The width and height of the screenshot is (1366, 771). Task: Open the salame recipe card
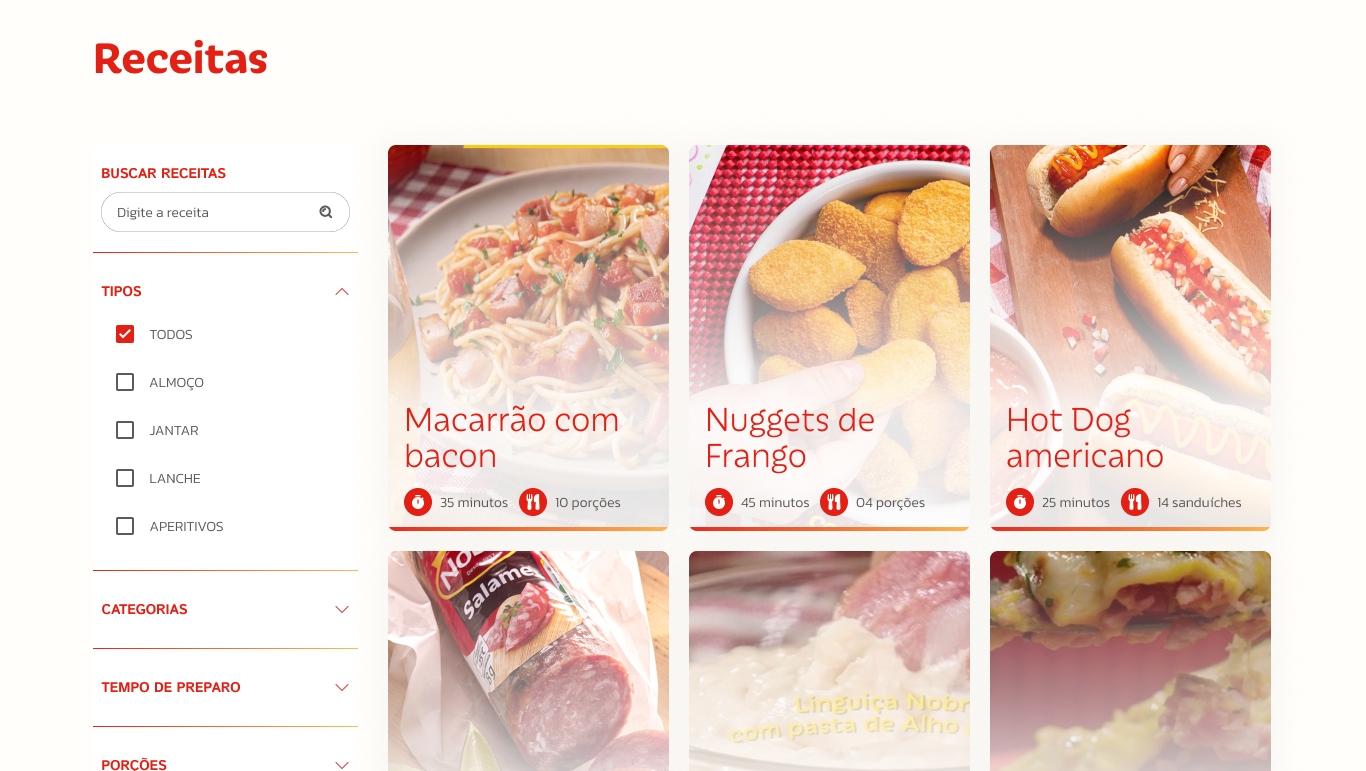(x=528, y=660)
